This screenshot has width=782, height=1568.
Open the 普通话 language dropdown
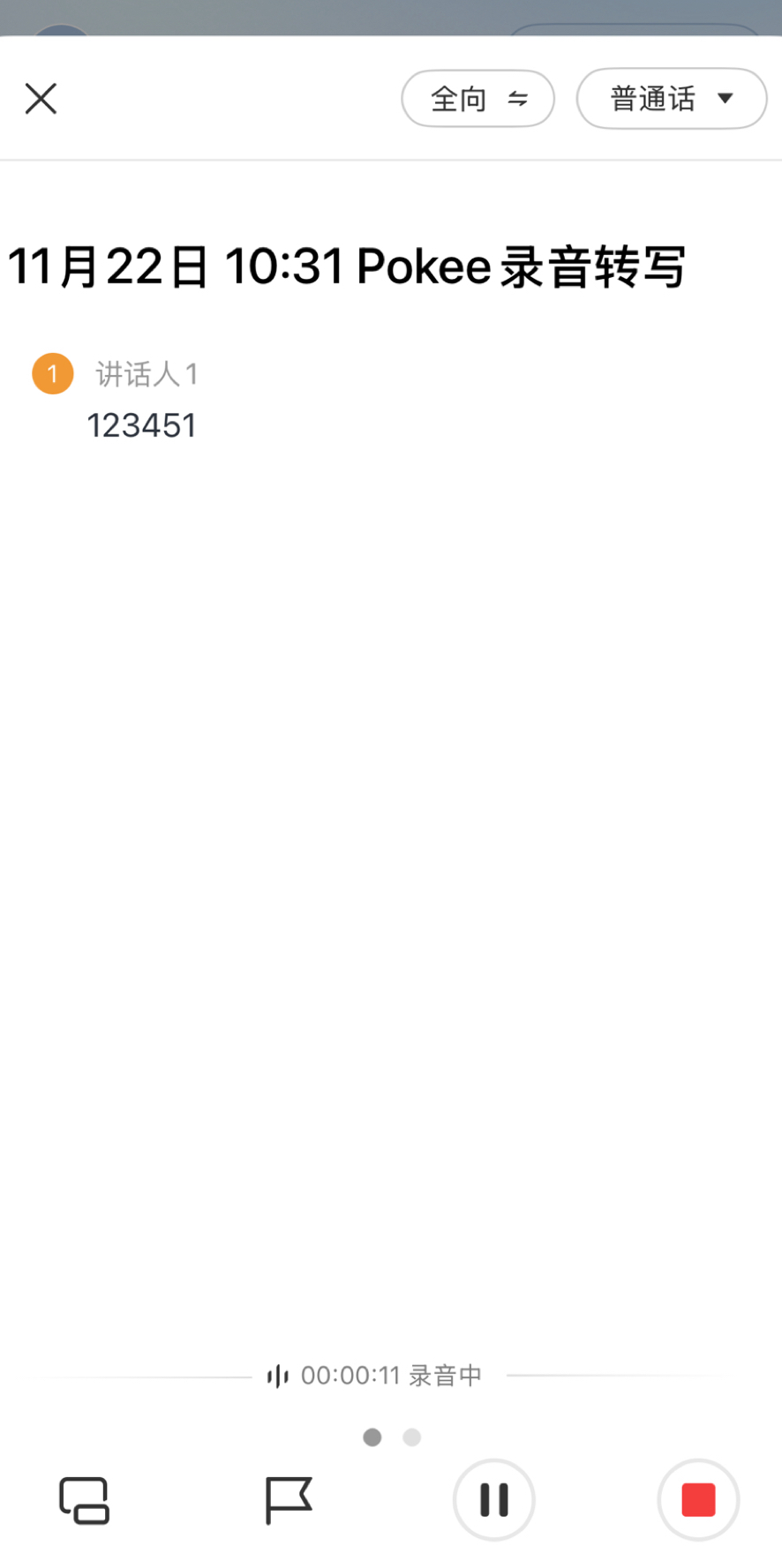coord(671,99)
